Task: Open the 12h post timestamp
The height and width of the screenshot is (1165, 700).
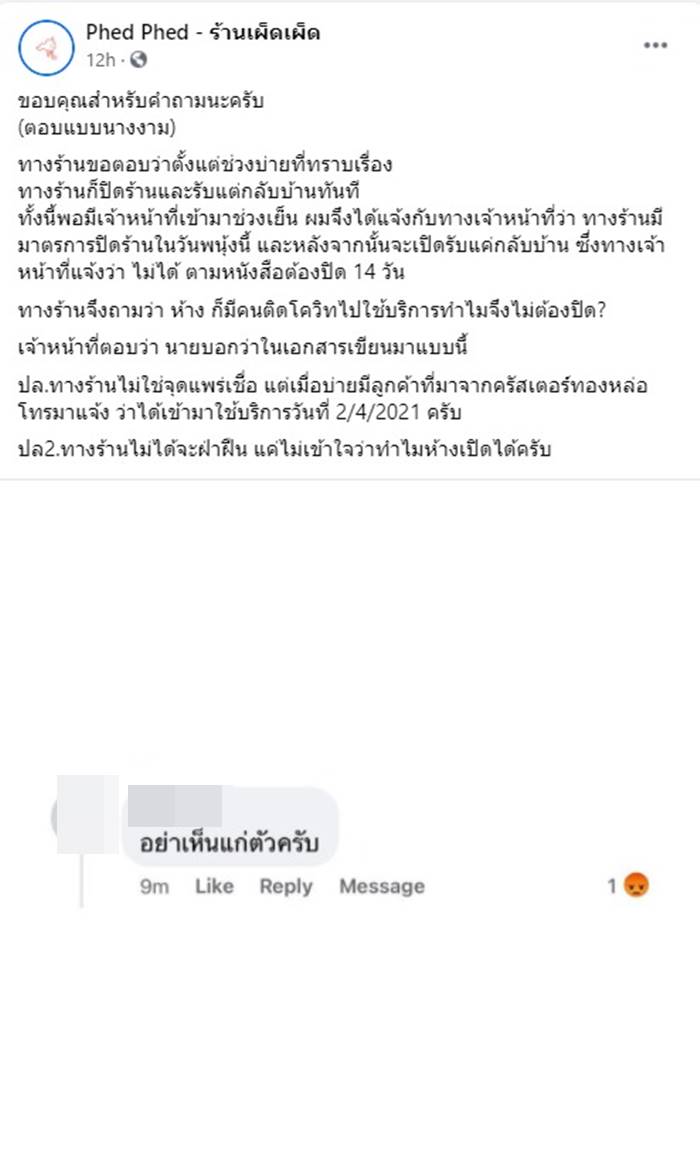Action: tap(100, 60)
